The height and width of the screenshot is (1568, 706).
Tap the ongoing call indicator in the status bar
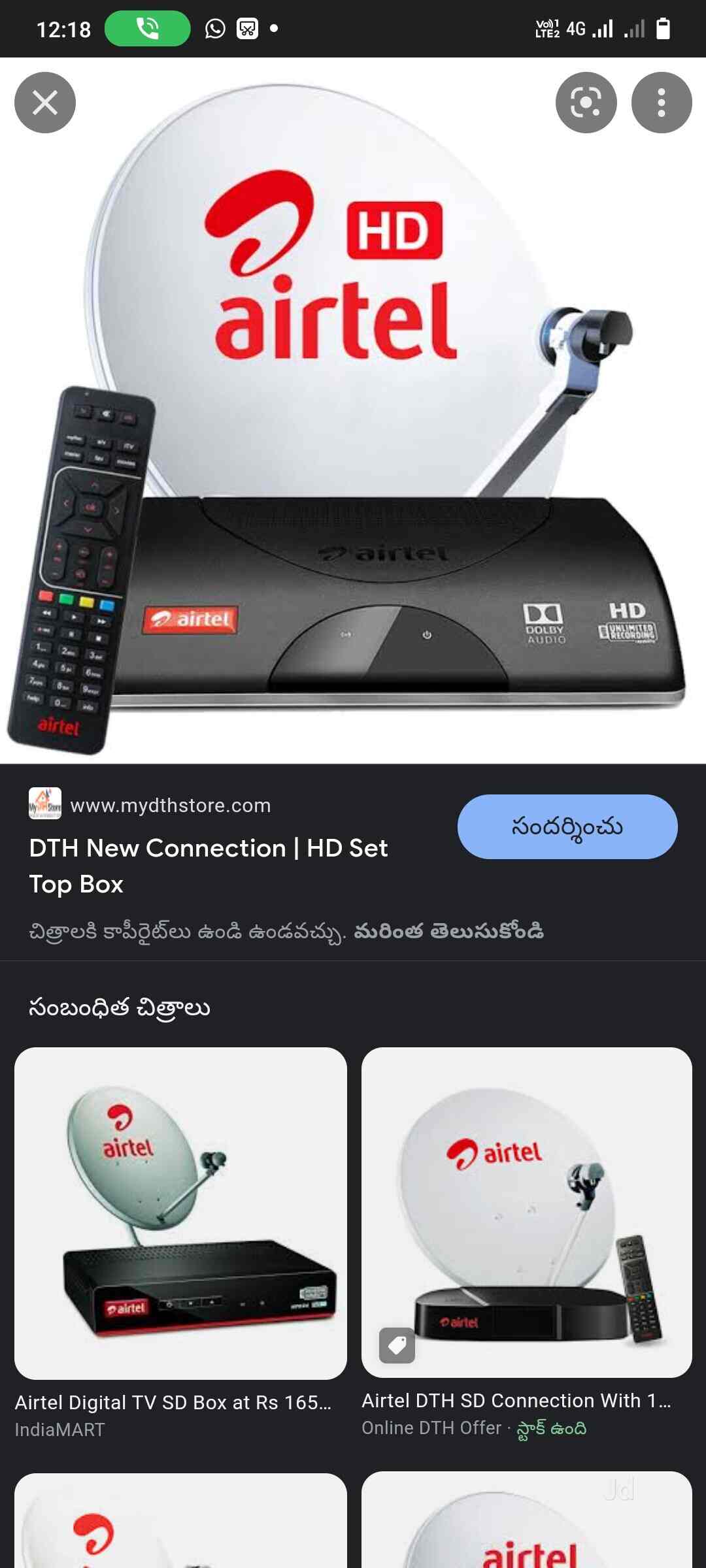point(147,27)
